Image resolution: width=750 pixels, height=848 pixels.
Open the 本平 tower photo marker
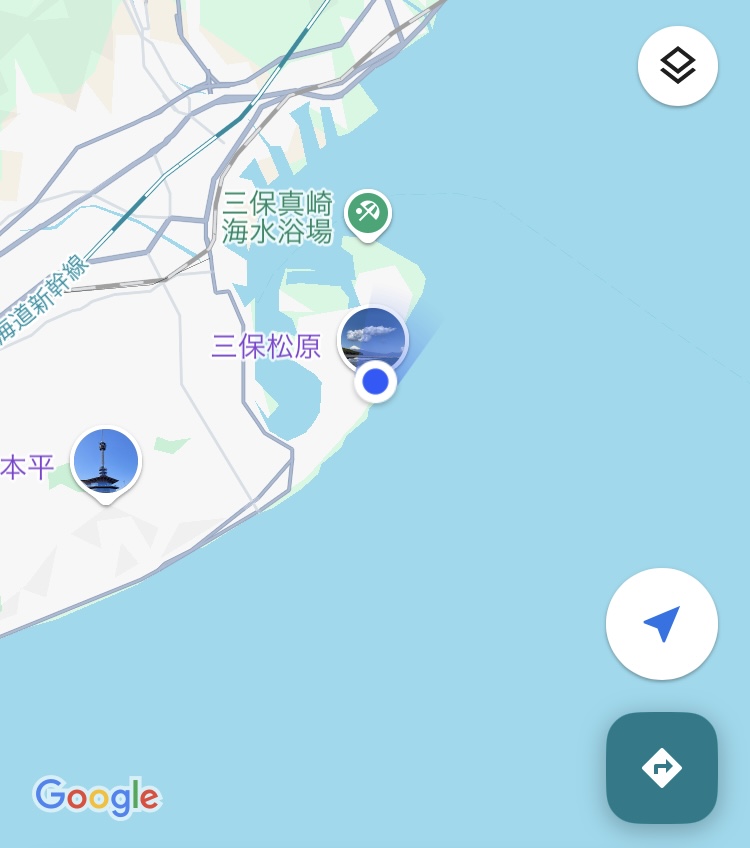coord(106,462)
